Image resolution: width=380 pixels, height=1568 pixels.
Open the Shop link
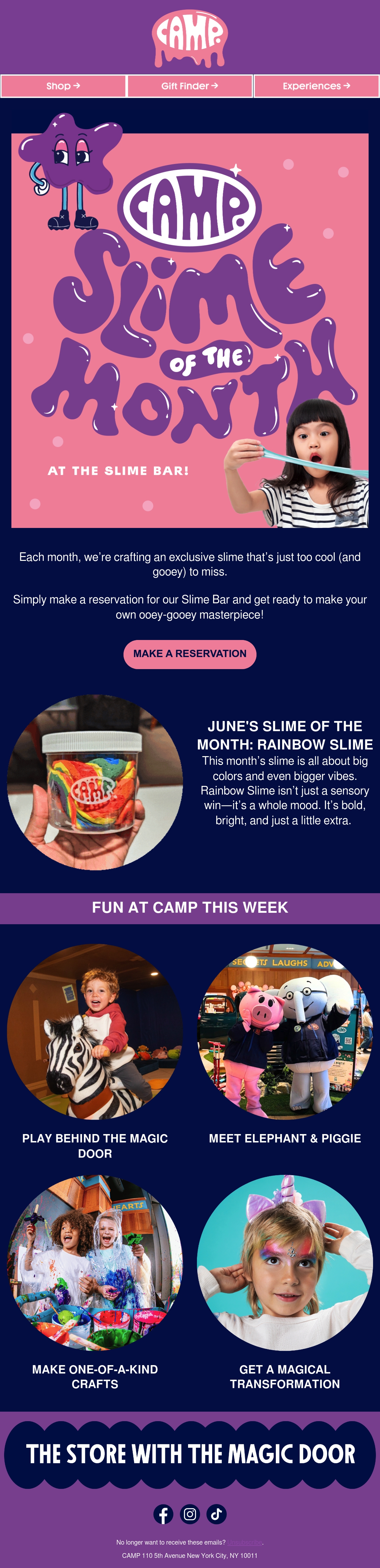[x=63, y=86]
